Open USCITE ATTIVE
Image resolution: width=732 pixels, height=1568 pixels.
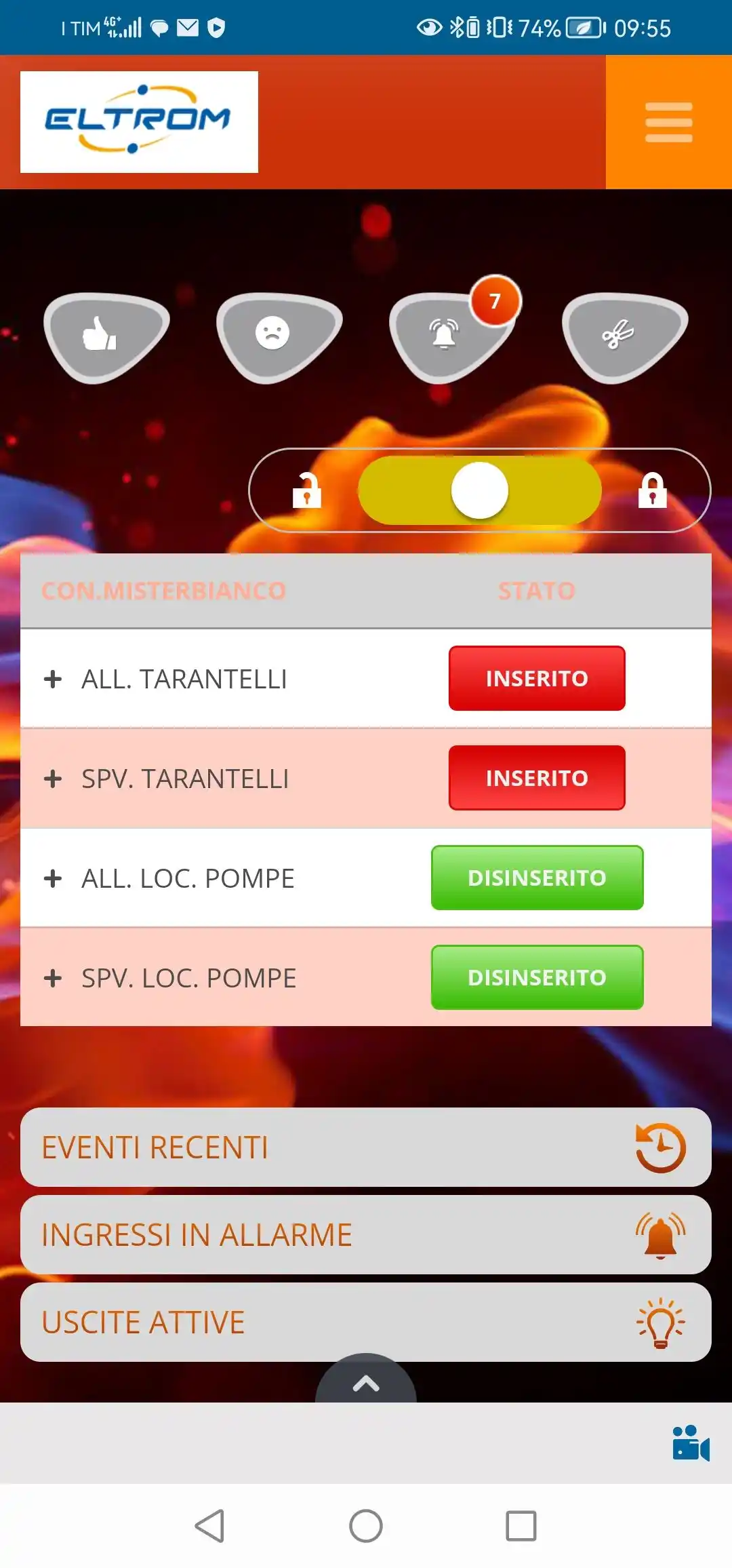(366, 1322)
